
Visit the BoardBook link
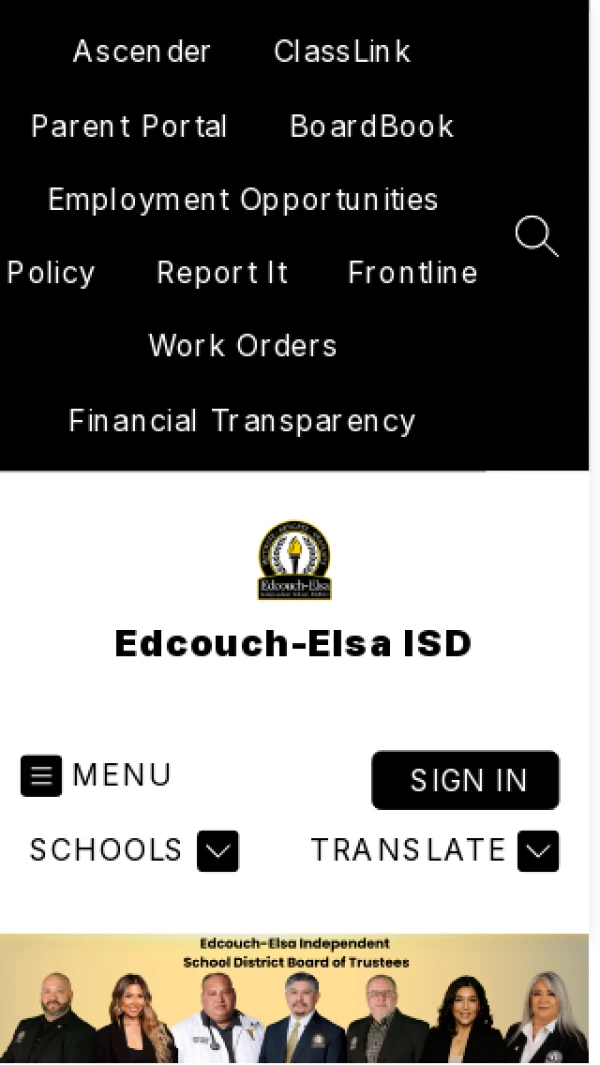click(372, 126)
